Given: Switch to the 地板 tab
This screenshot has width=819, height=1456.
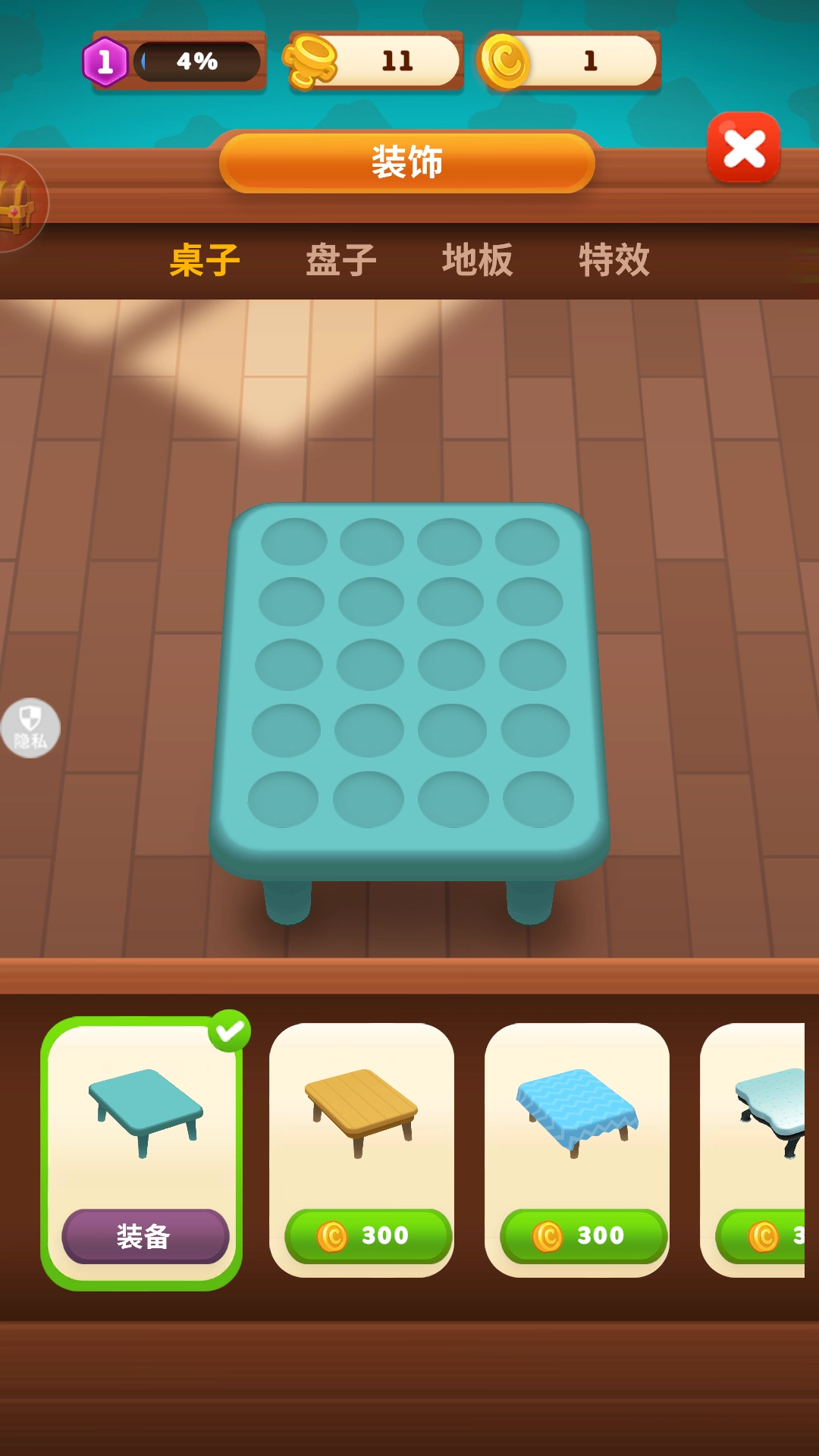Looking at the screenshot, I should tap(478, 260).
